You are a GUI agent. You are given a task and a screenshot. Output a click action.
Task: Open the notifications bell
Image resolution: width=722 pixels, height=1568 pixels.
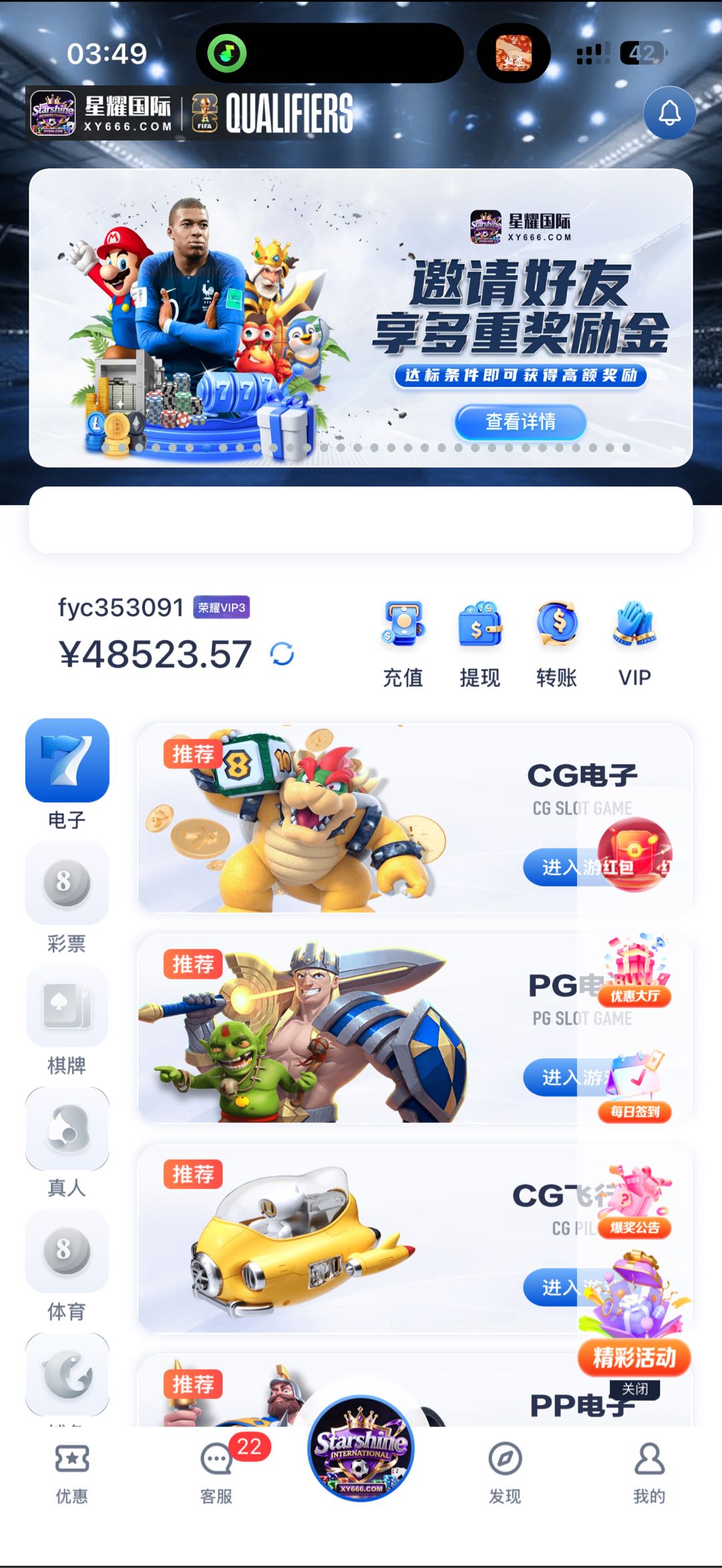tap(669, 112)
